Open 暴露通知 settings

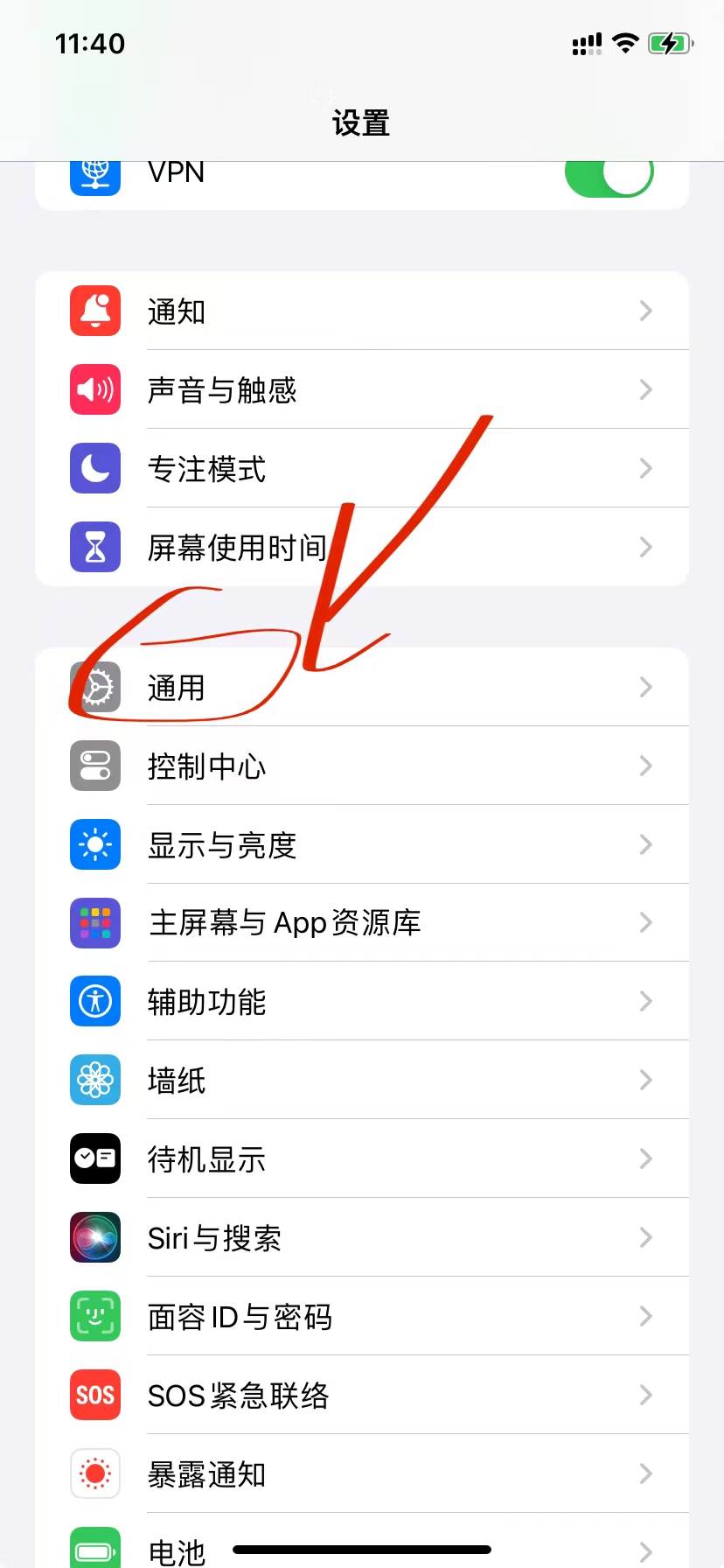click(362, 1473)
